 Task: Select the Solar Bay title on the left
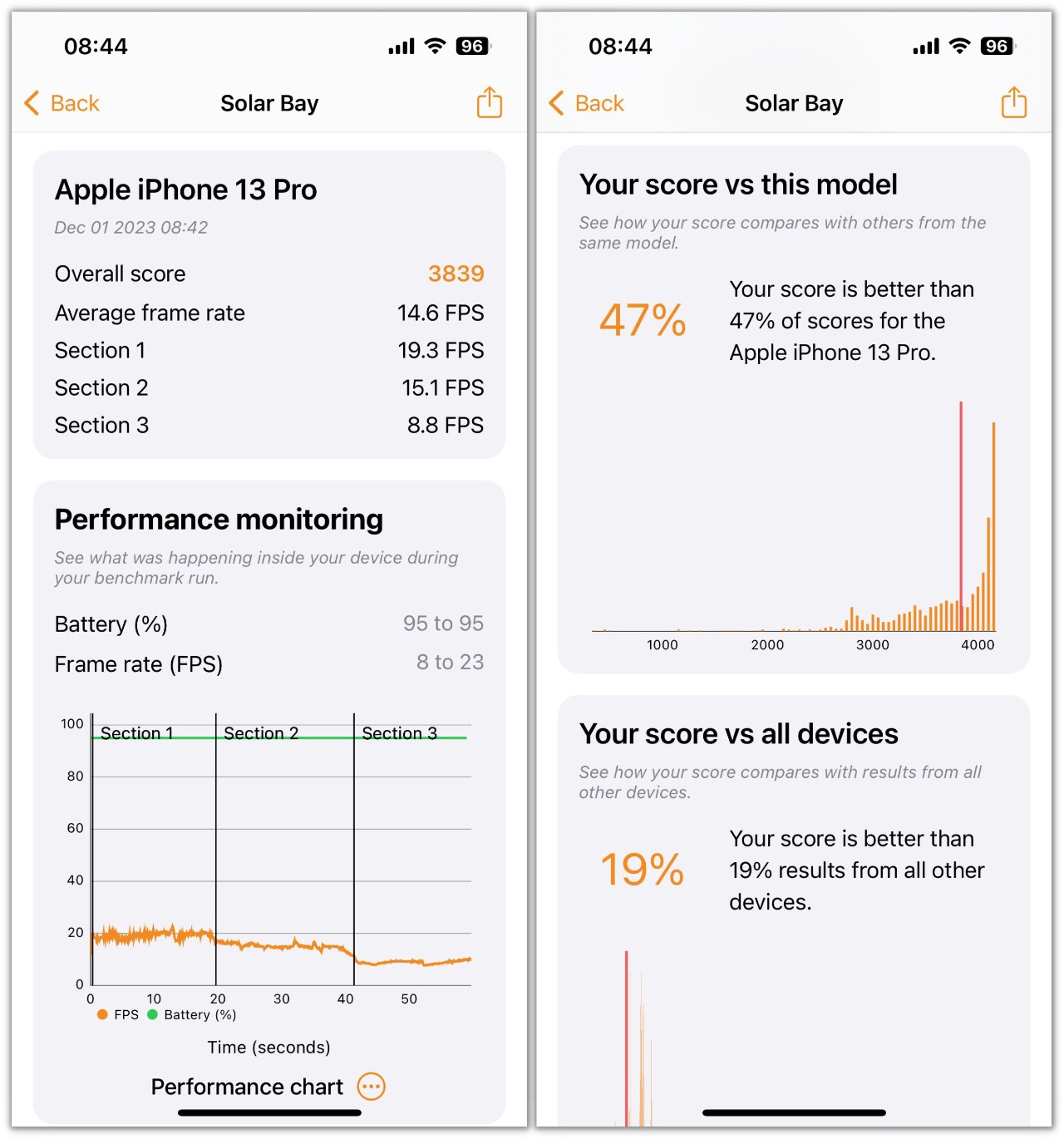(268, 102)
